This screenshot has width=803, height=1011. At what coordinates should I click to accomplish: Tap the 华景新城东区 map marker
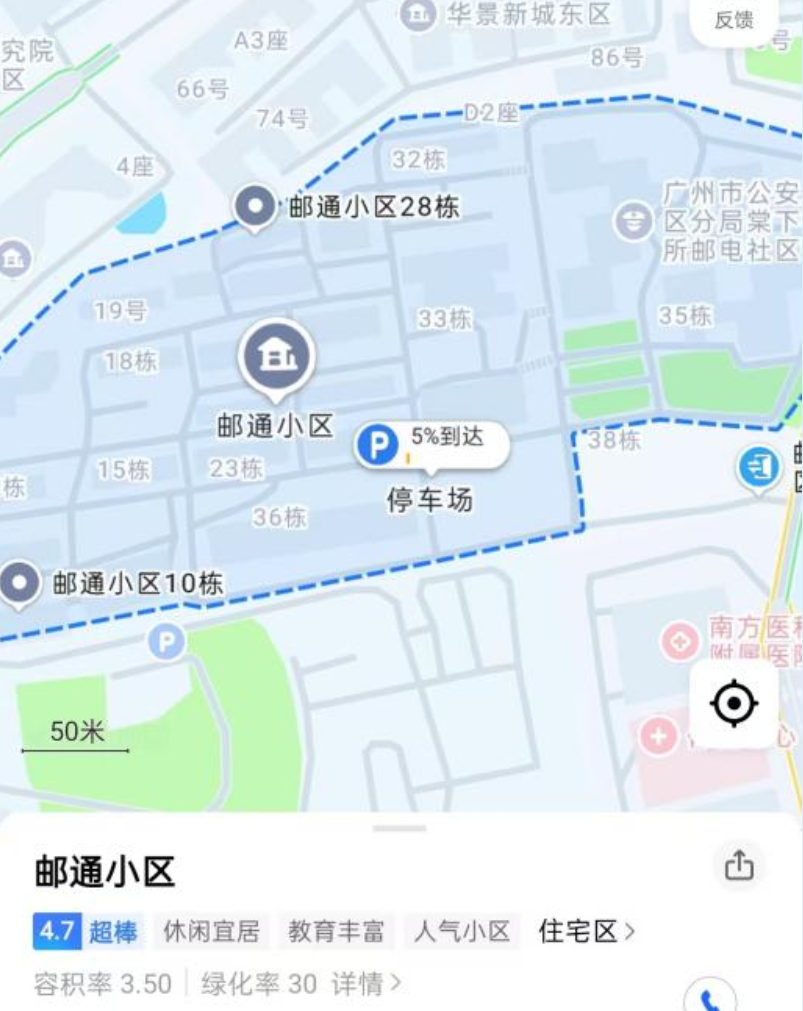tap(417, 14)
